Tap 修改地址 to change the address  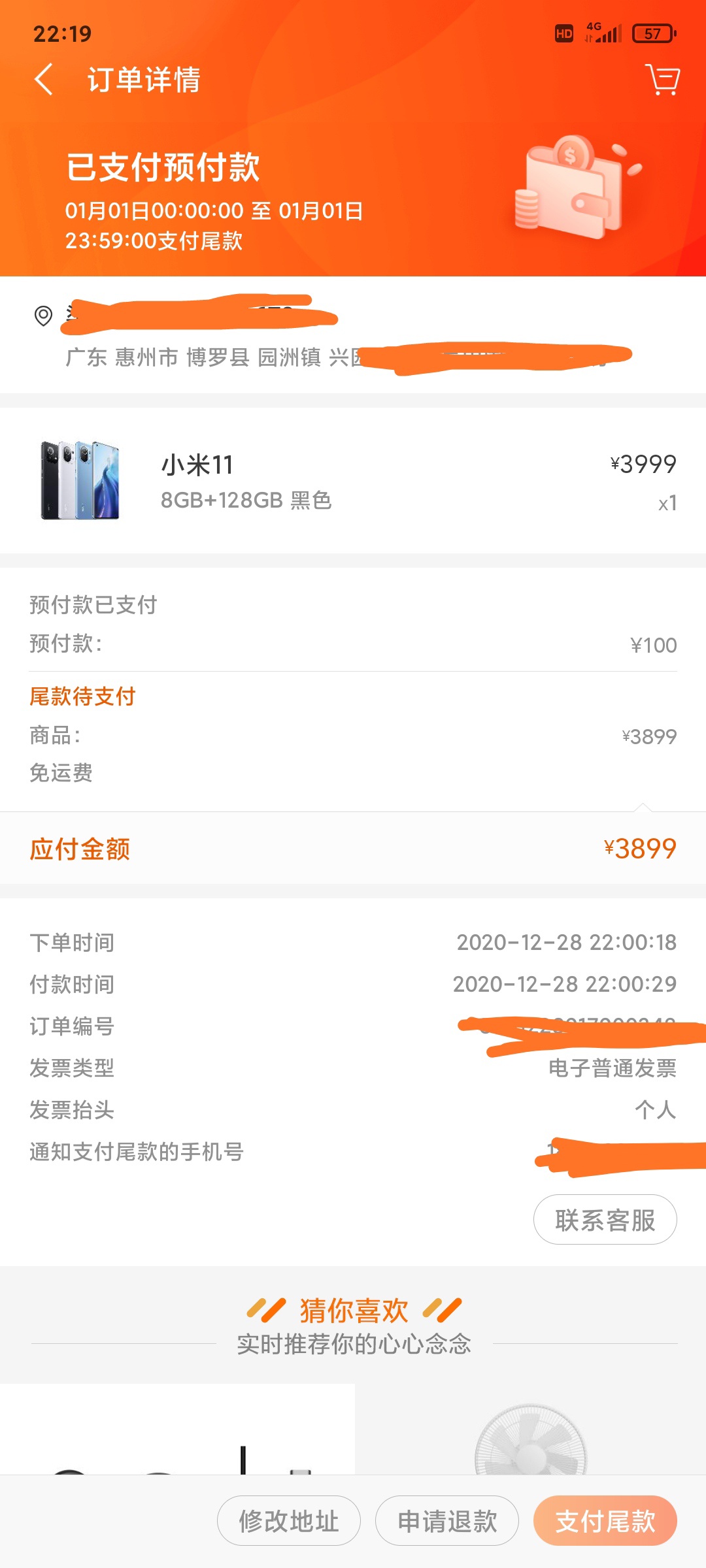(x=288, y=1521)
